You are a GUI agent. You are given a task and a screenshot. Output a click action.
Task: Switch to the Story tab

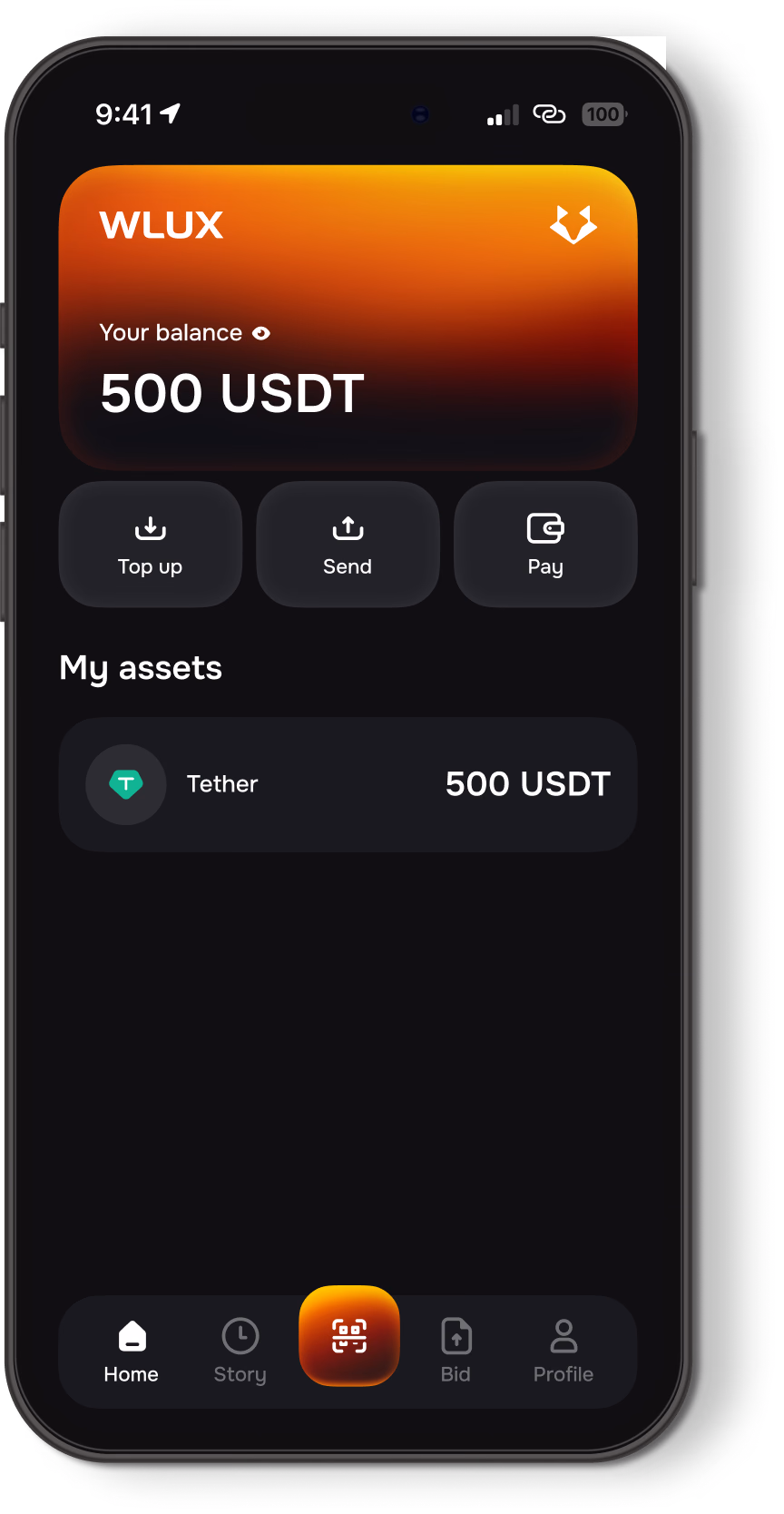click(240, 1352)
